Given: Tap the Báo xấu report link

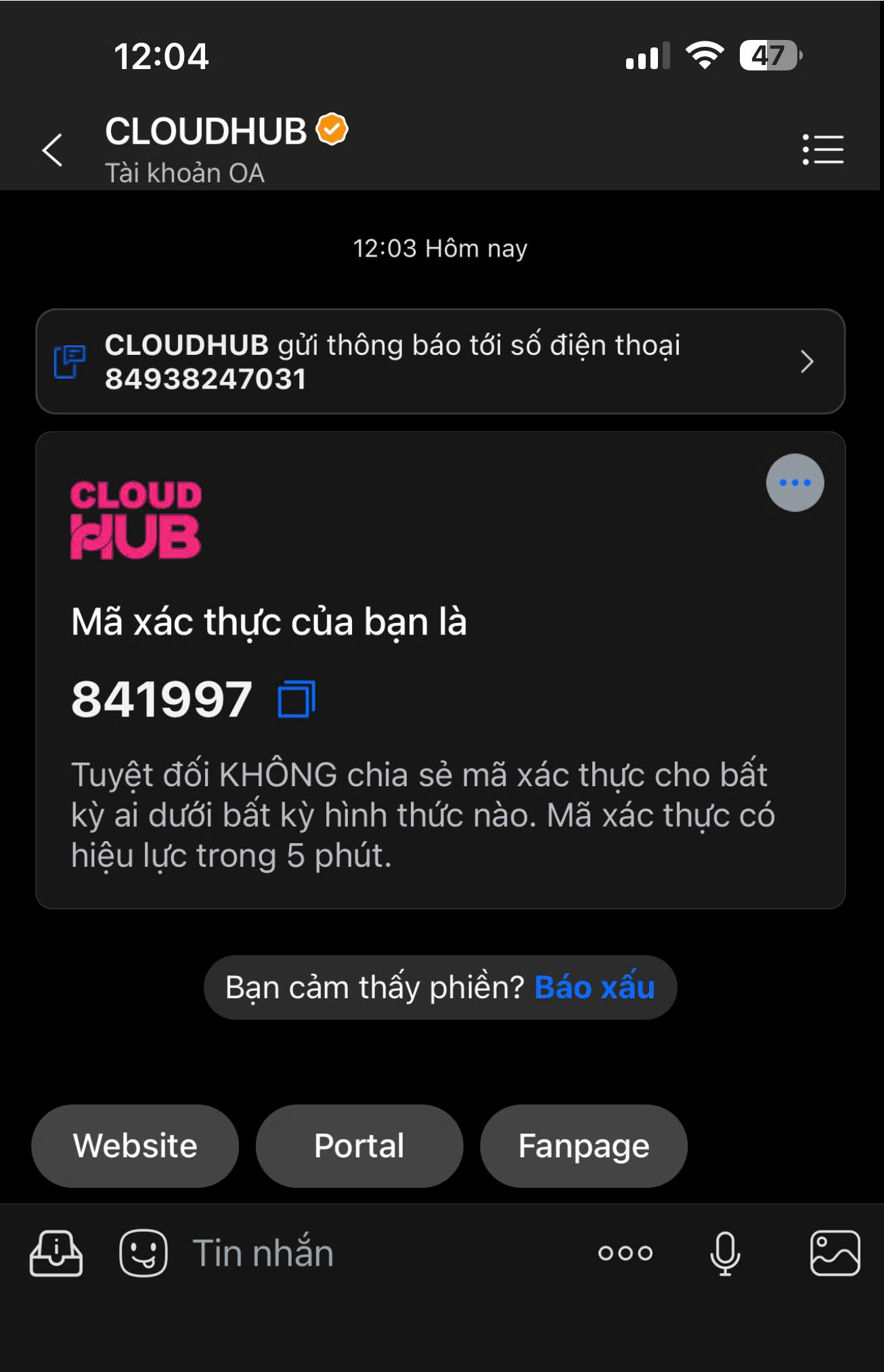Looking at the screenshot, I should click(594, 987).
